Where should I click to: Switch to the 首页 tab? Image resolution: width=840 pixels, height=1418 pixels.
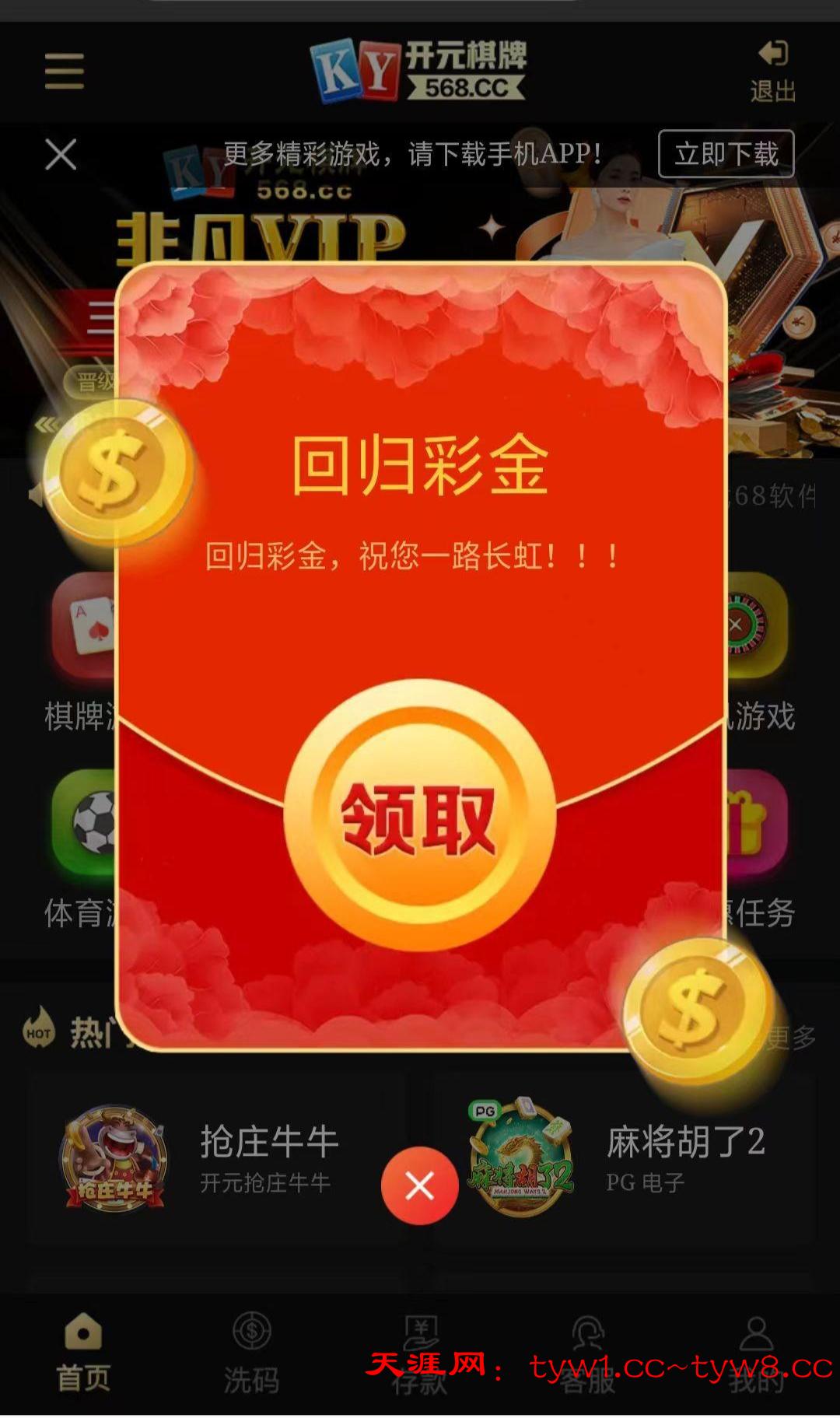[83, 1353]
